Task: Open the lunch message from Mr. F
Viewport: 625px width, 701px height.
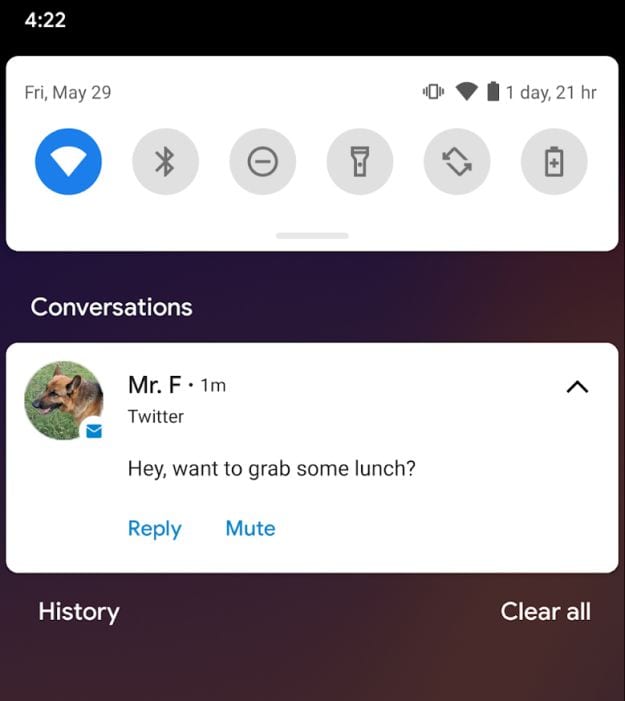Action: [x=271, y=467]
